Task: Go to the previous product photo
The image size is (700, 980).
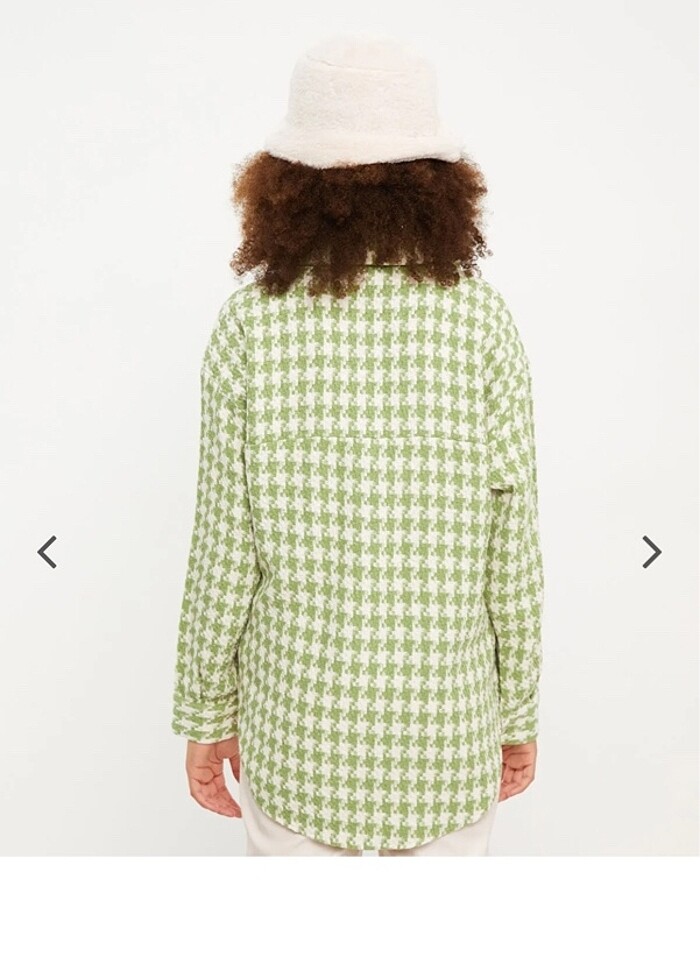Action: tap(47, 551)
